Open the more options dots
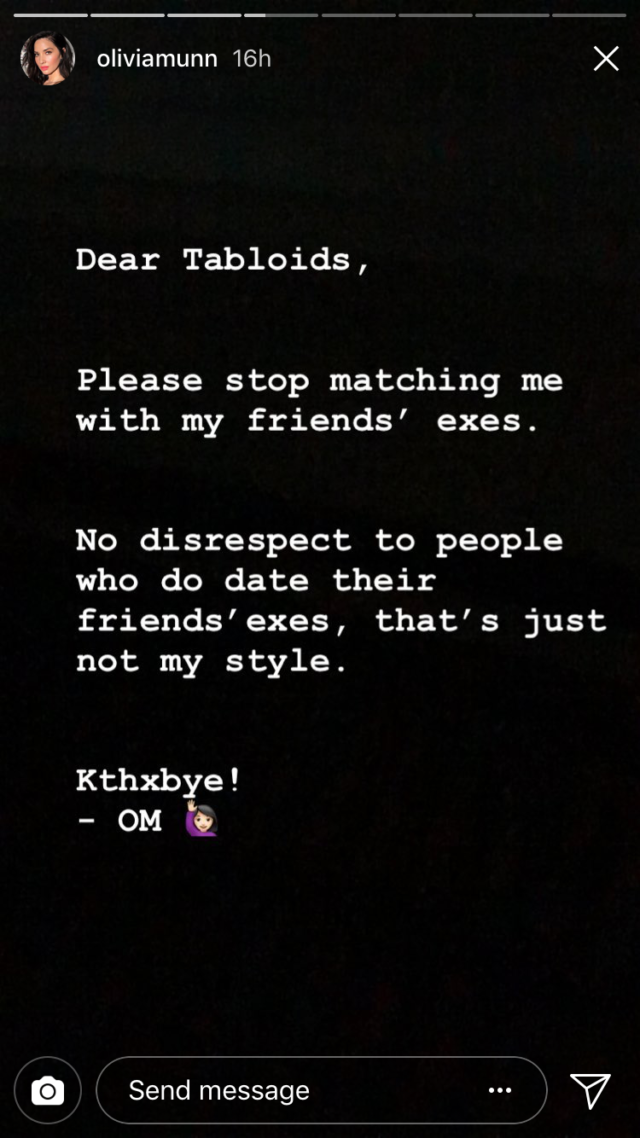This screenshot has width=640, height=1138. pos(500,1090)
